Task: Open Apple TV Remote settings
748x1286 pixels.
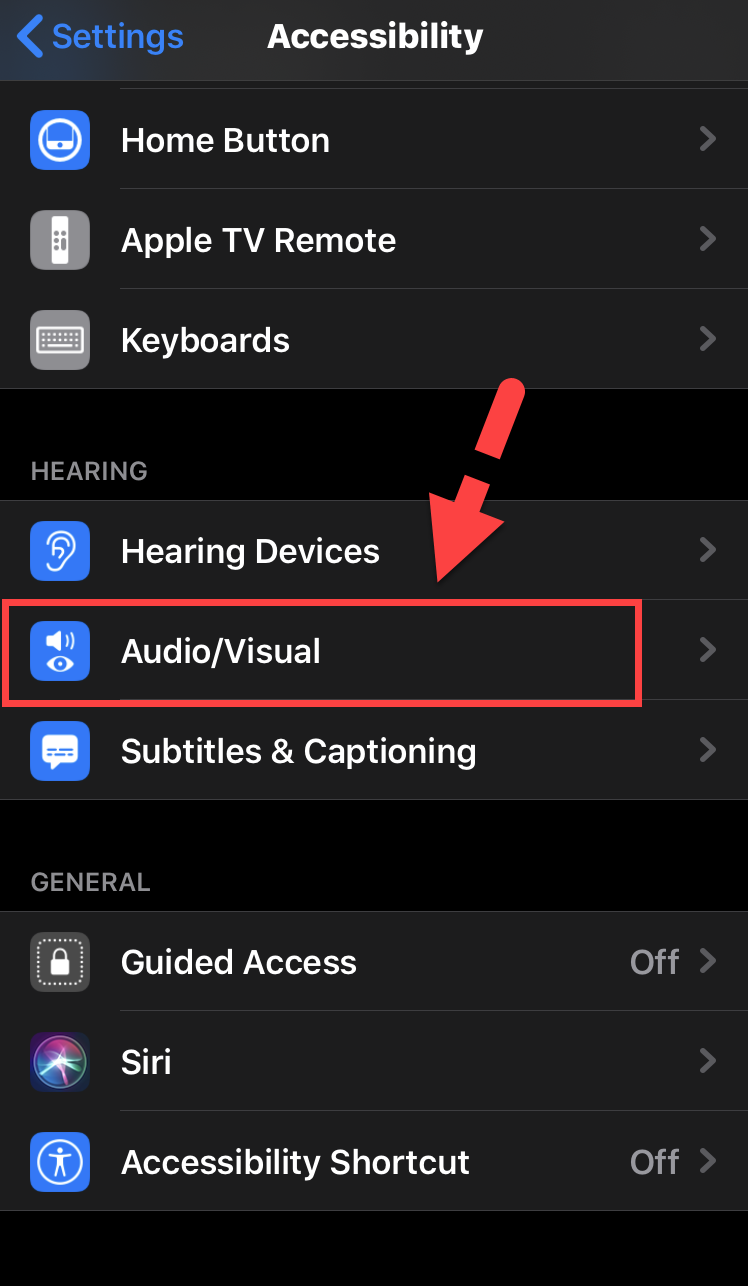Action: (374, 240)
